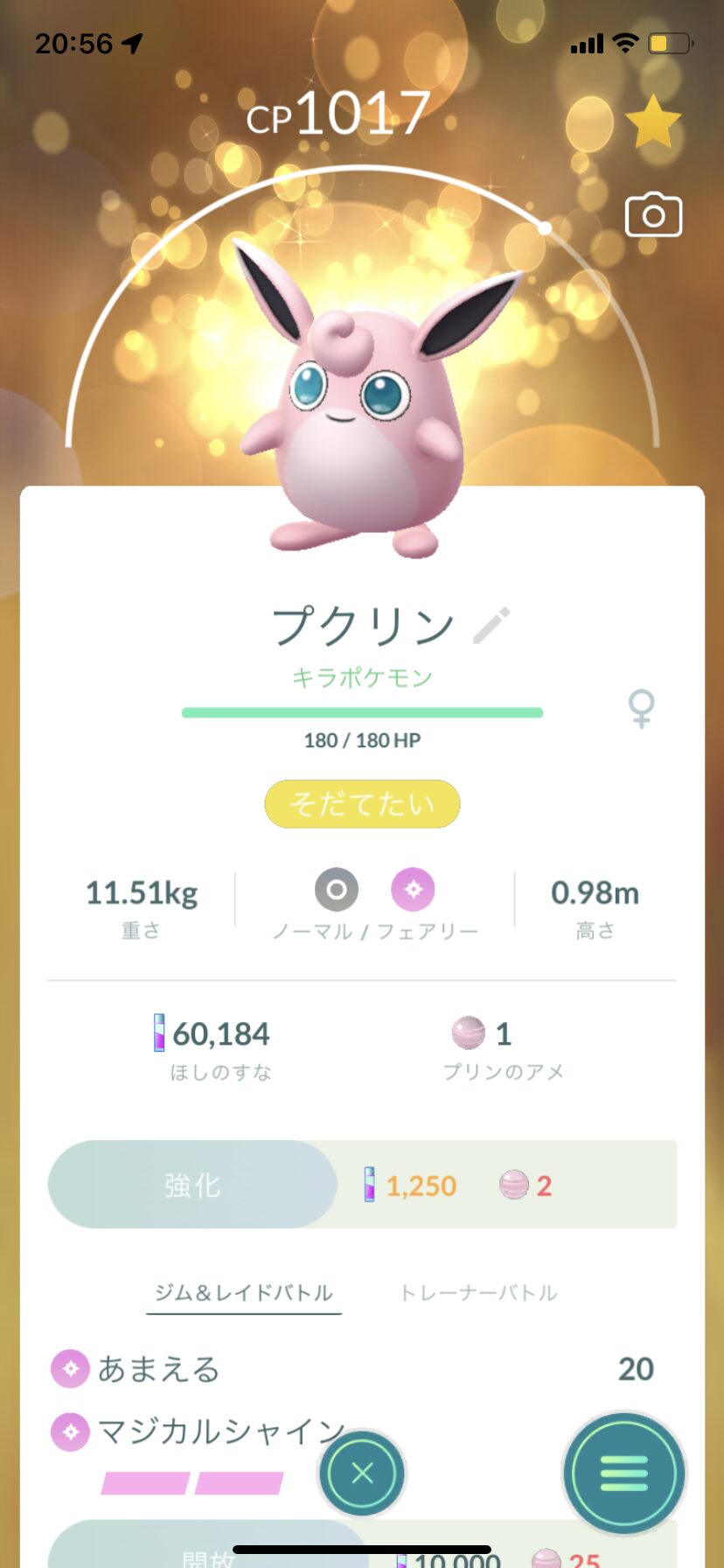Image resolution: width=724 pixels, height=1568 pixels.
Task: Close the Pokémon detail screen
Action: coord(362,1473)
